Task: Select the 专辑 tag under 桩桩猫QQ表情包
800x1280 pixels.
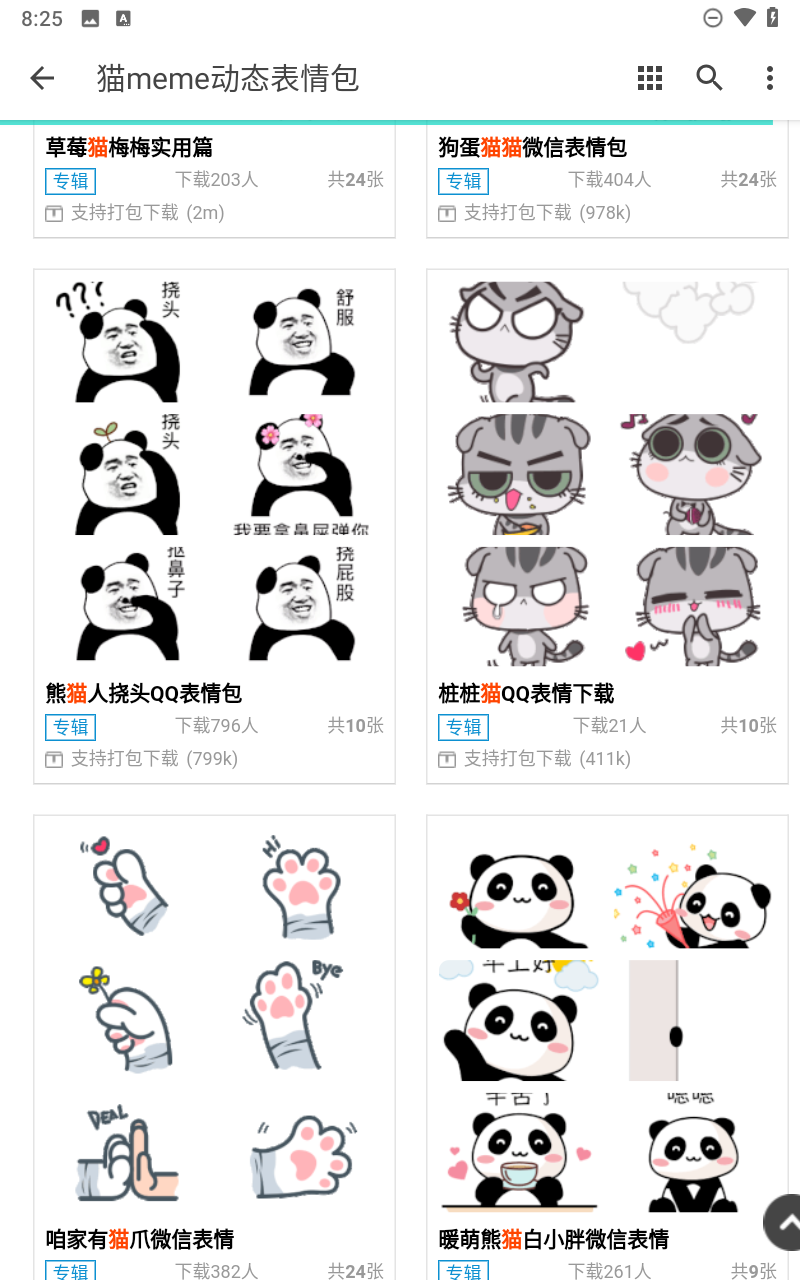Action: 464,727
